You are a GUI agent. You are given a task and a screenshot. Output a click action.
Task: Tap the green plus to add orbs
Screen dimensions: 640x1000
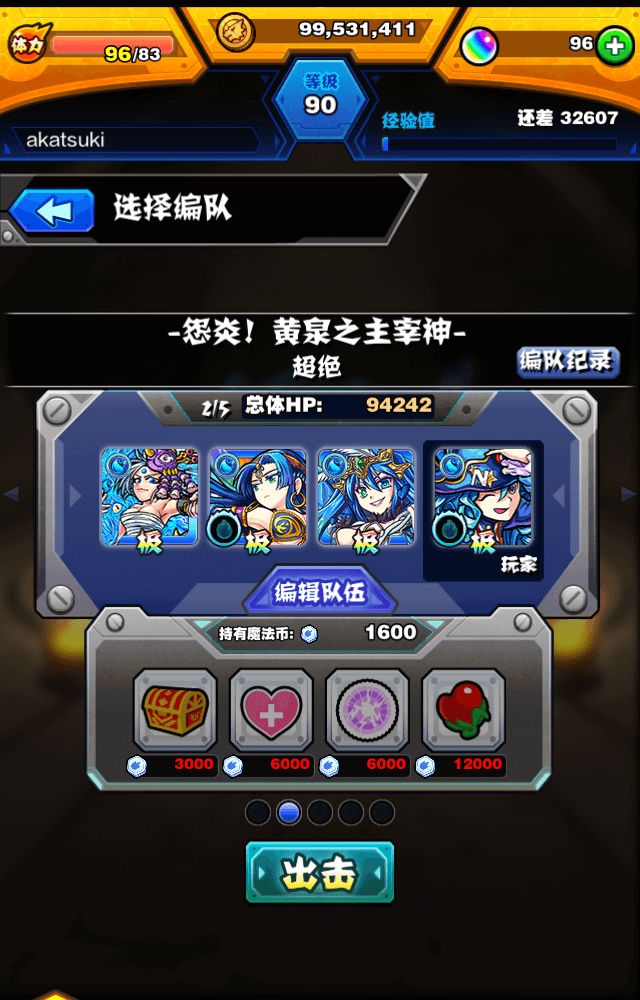(x=614, y=46)
